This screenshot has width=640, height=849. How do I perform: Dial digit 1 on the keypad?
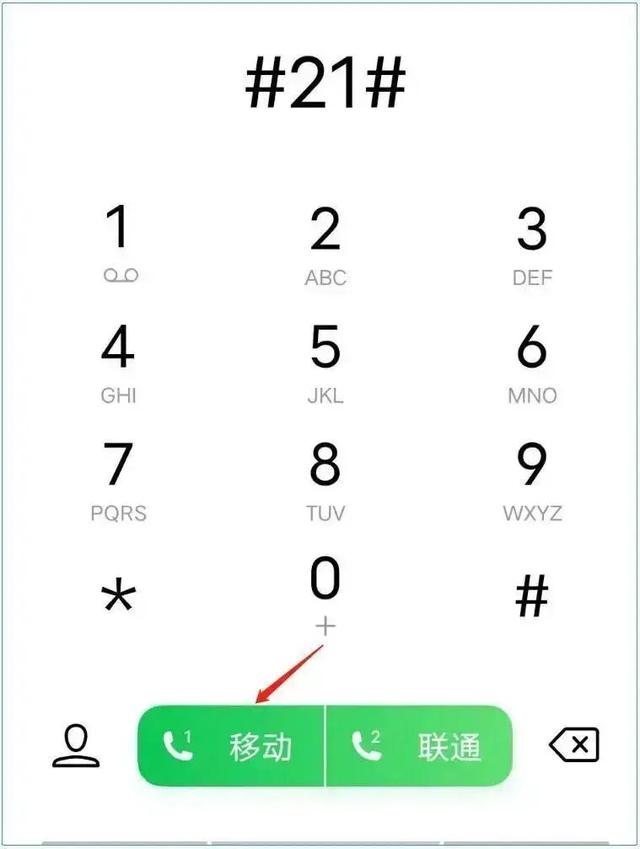(119, 243)
